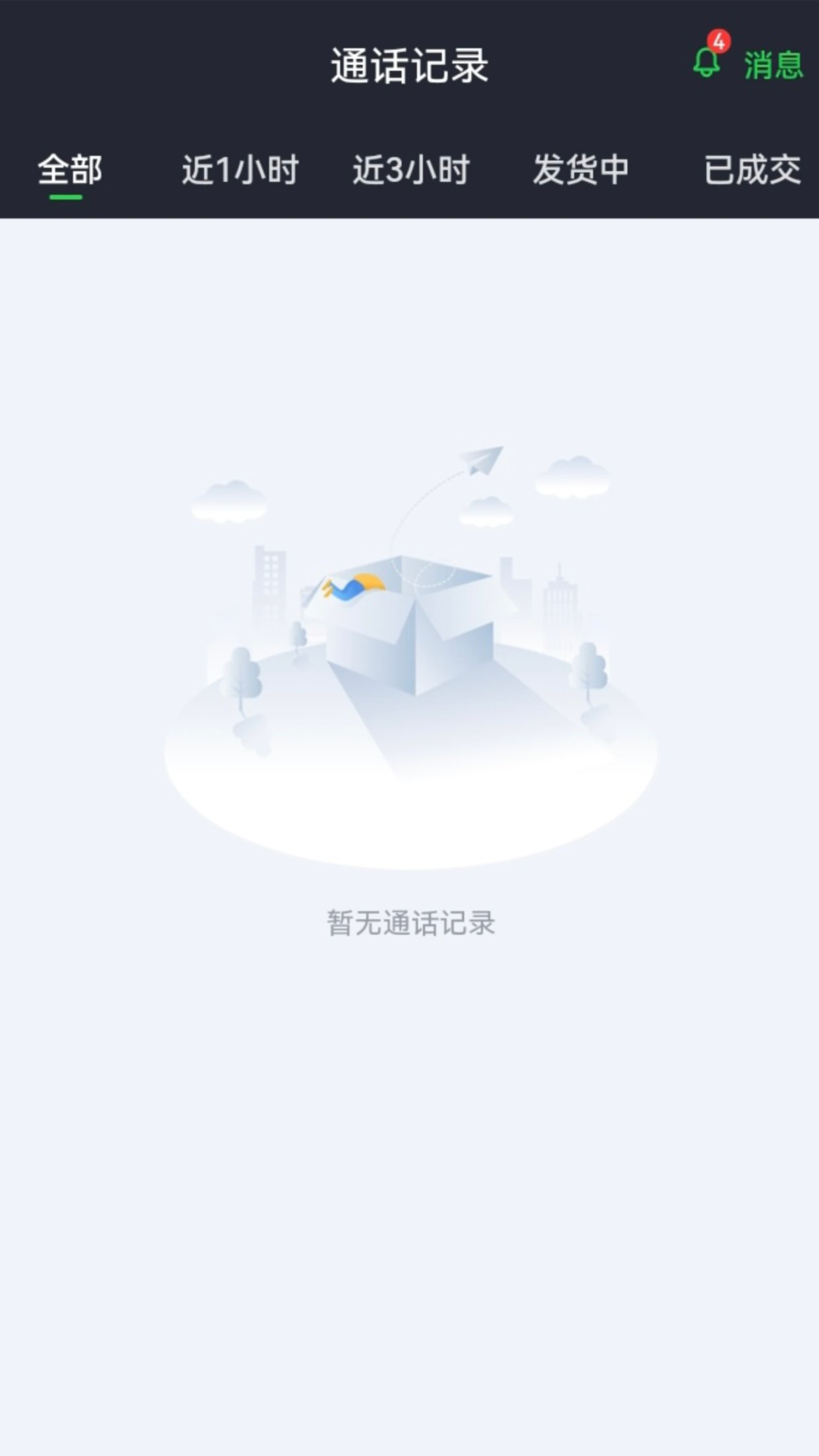Open the 已成交 tab
819x1456 pixels.
[752, 170]
